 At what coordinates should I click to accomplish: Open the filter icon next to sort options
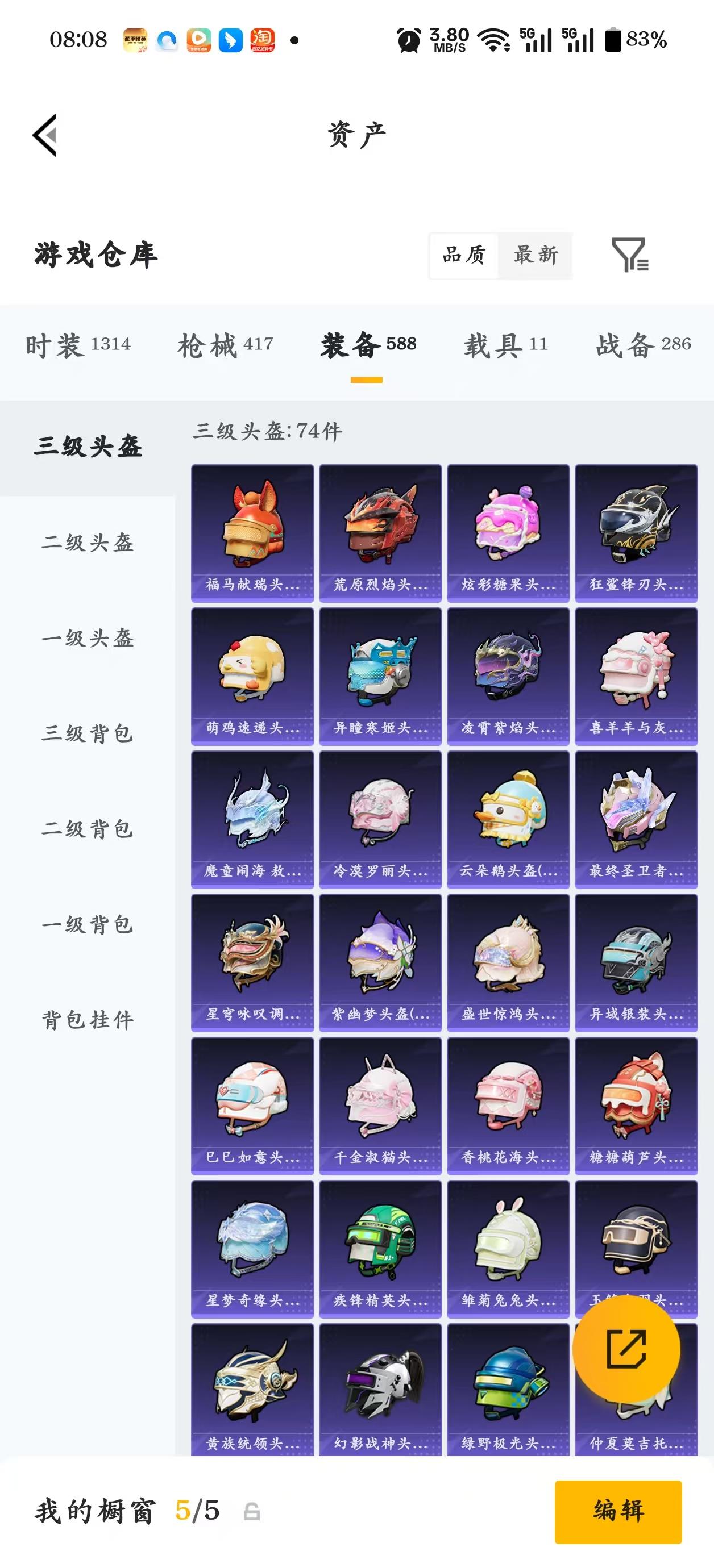(631, 256)
